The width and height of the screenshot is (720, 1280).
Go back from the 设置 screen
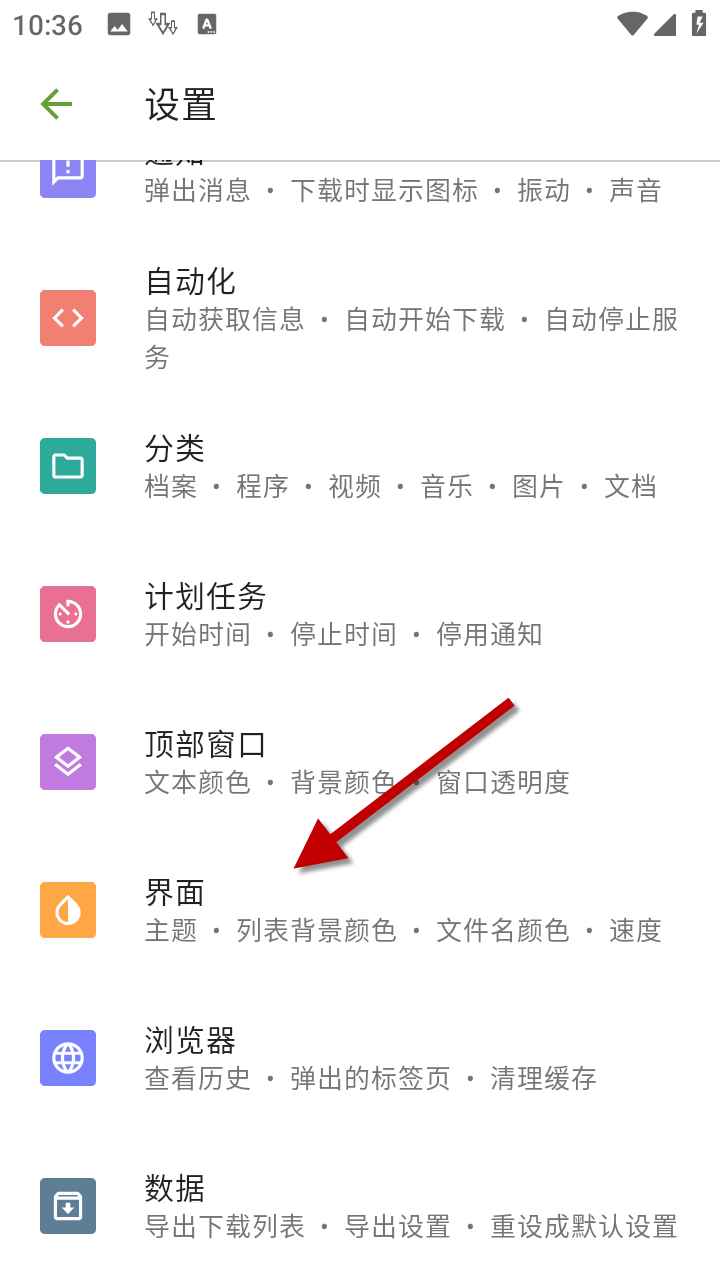click(x=57, y=104)
